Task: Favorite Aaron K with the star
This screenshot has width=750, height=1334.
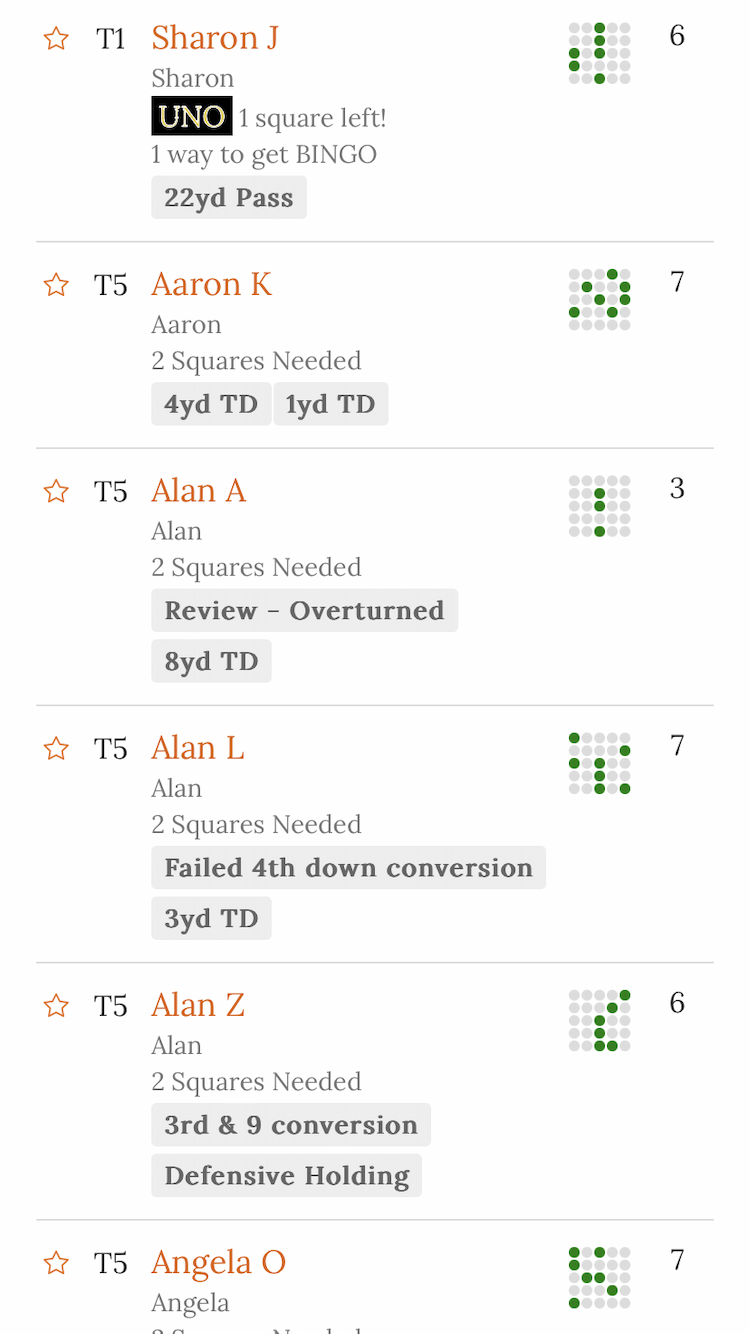Action: [56, 285]
